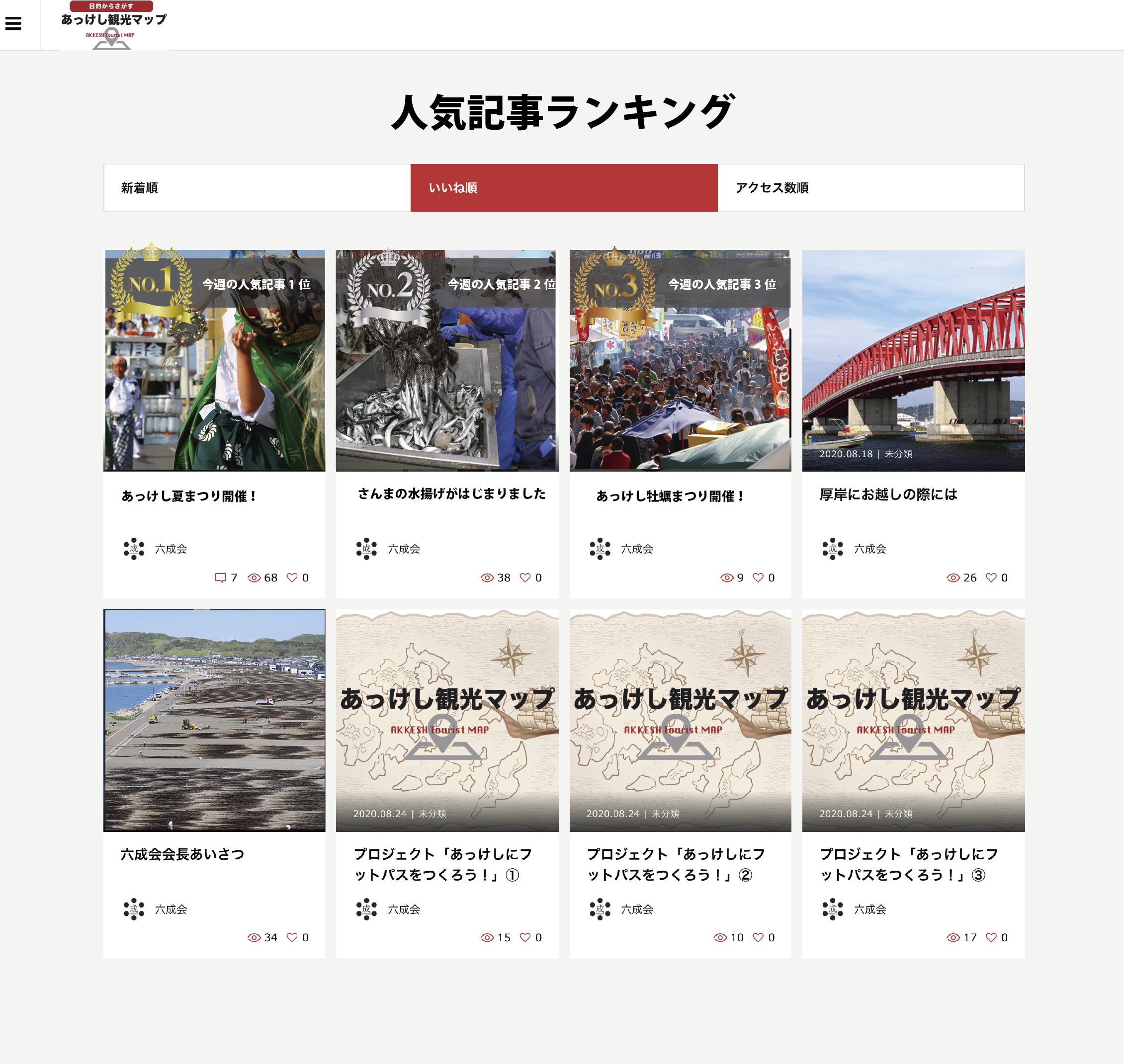The width and height of the screenshot is (1124, 1064).
Task: Open the あっけし夏まつり開催！ article
Action: point(189,496)
